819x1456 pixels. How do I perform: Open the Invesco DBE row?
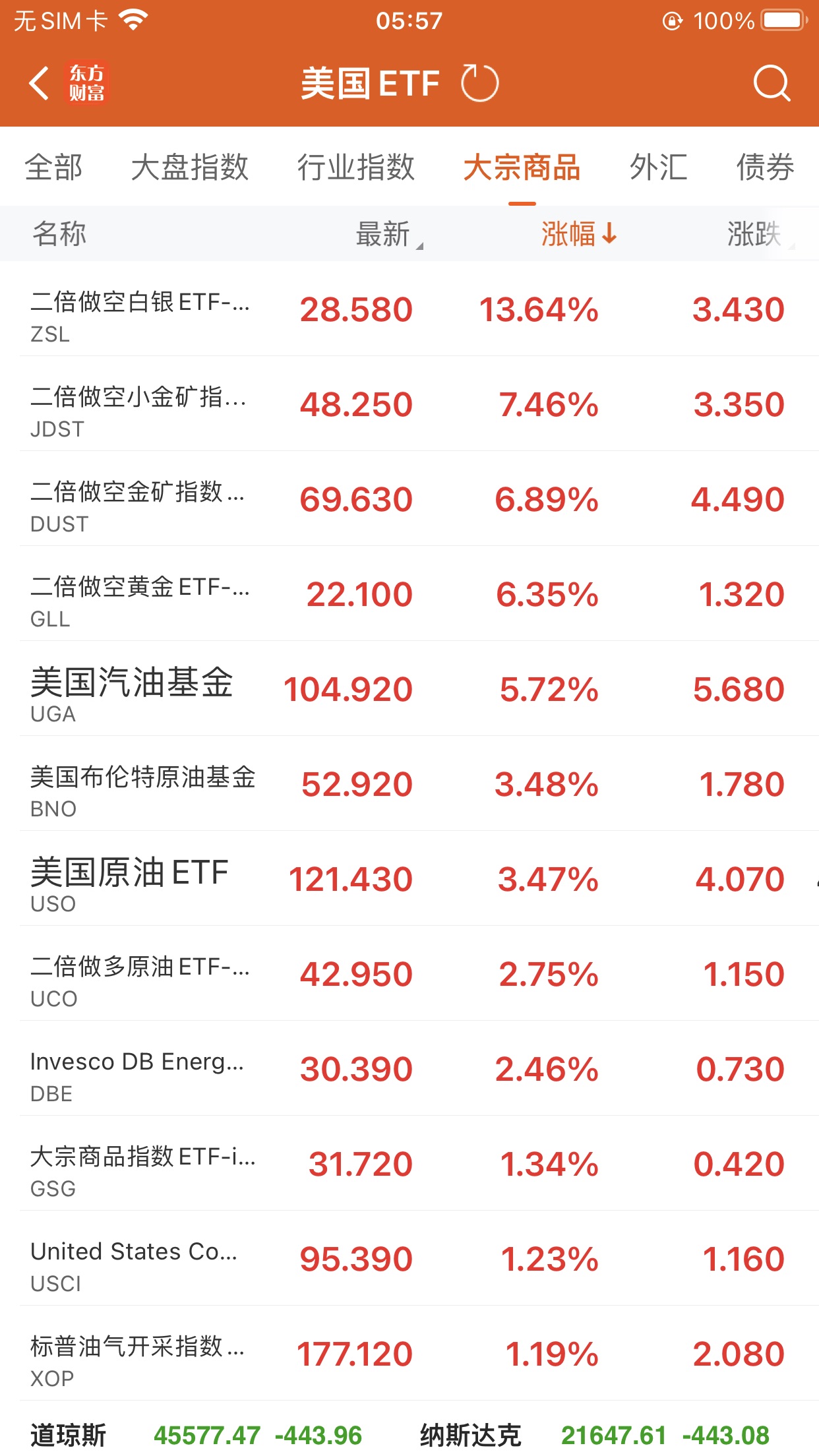click(x=409, y=1070)
